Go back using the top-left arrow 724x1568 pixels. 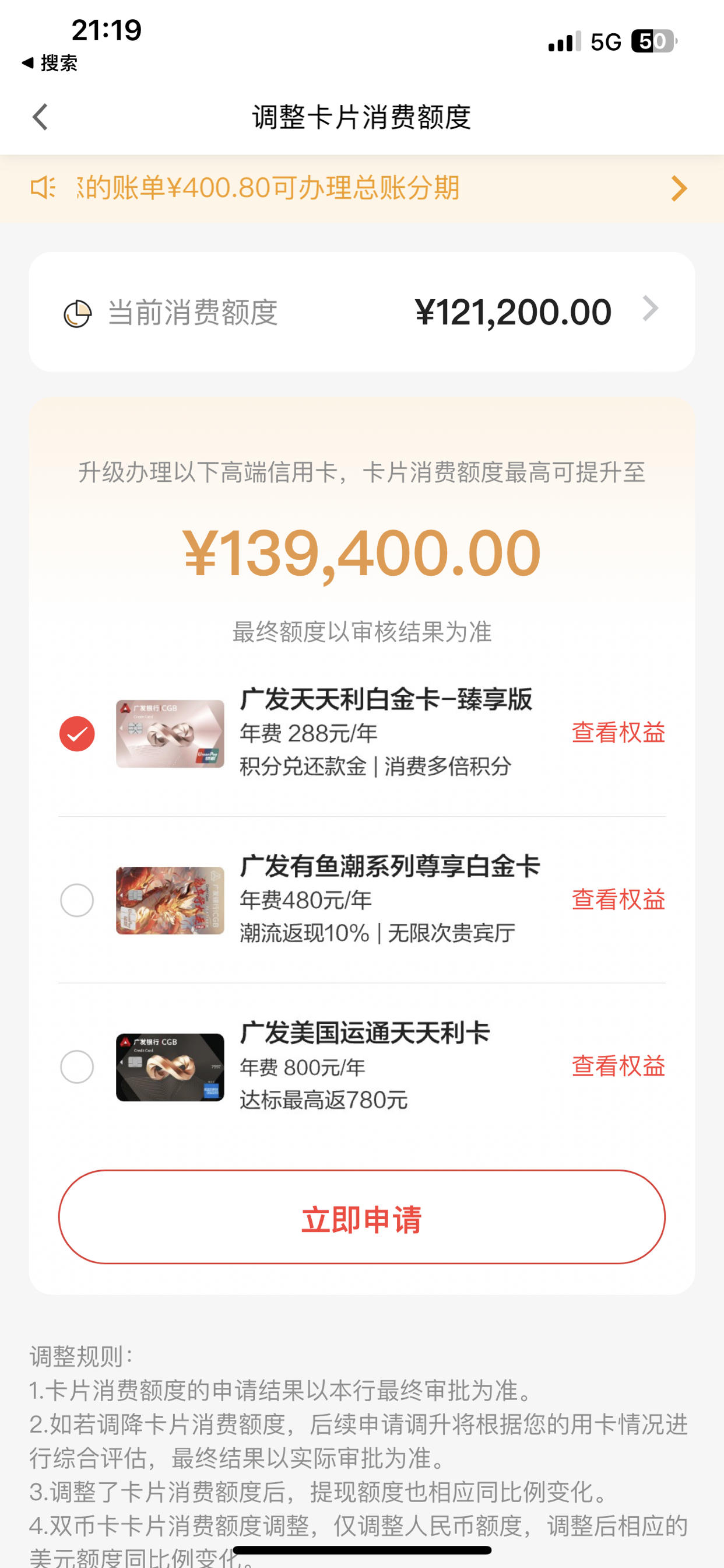40,117
